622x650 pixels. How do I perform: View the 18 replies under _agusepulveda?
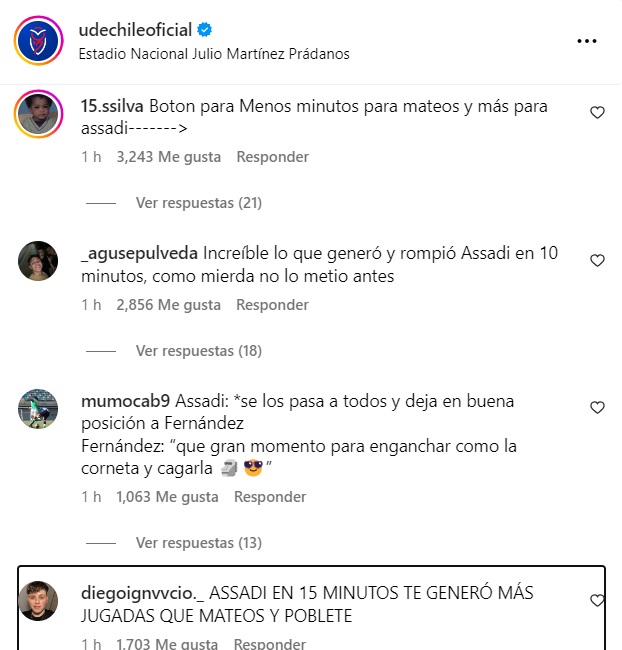(198, 351)
